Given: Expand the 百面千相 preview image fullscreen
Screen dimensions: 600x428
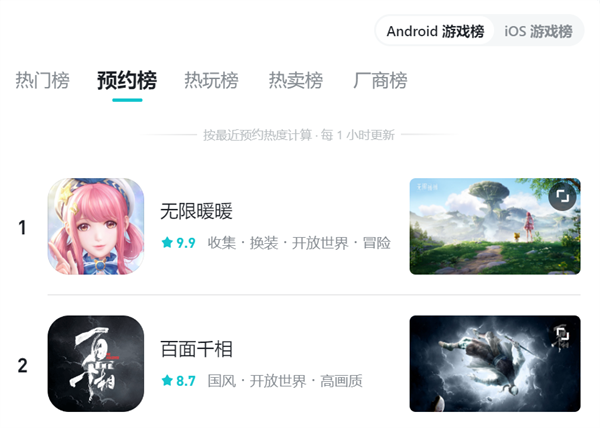Looking at the screenshot, I should point(563,335).
